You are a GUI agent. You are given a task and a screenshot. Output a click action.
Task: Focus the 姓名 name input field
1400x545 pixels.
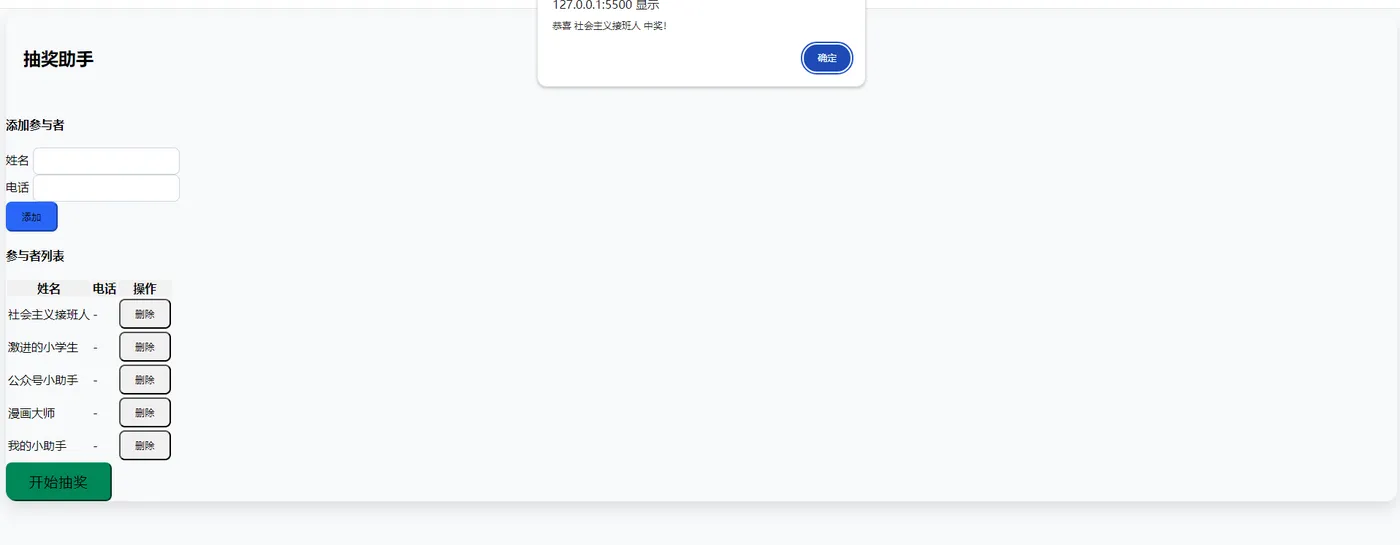[106, 161]
